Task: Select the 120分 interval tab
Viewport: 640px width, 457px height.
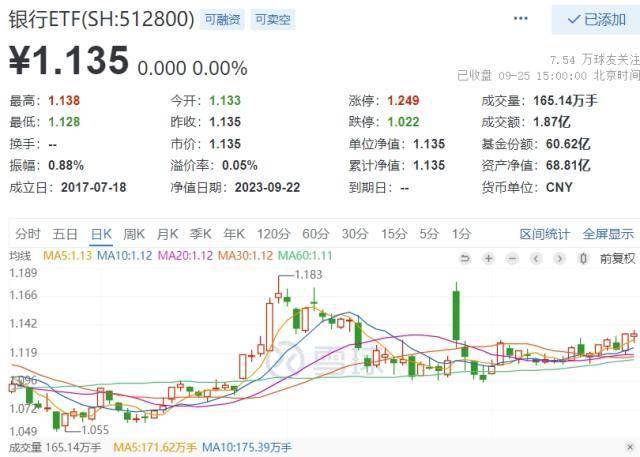Action: 272,234
